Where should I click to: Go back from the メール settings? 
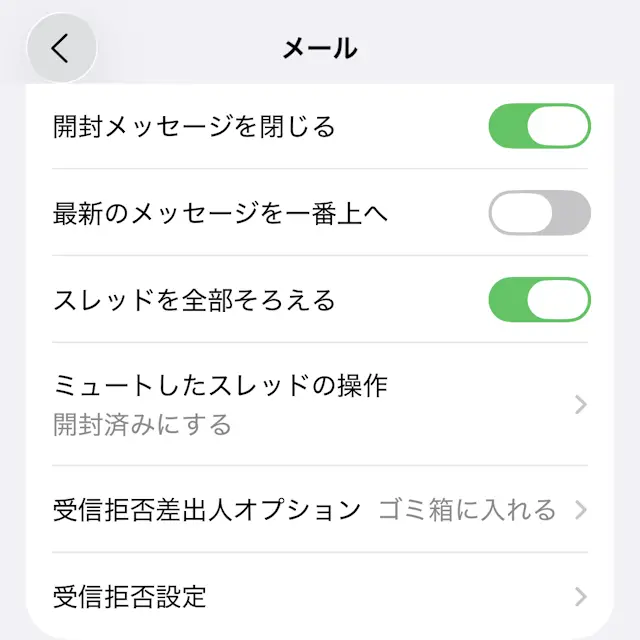click(61, 48)
